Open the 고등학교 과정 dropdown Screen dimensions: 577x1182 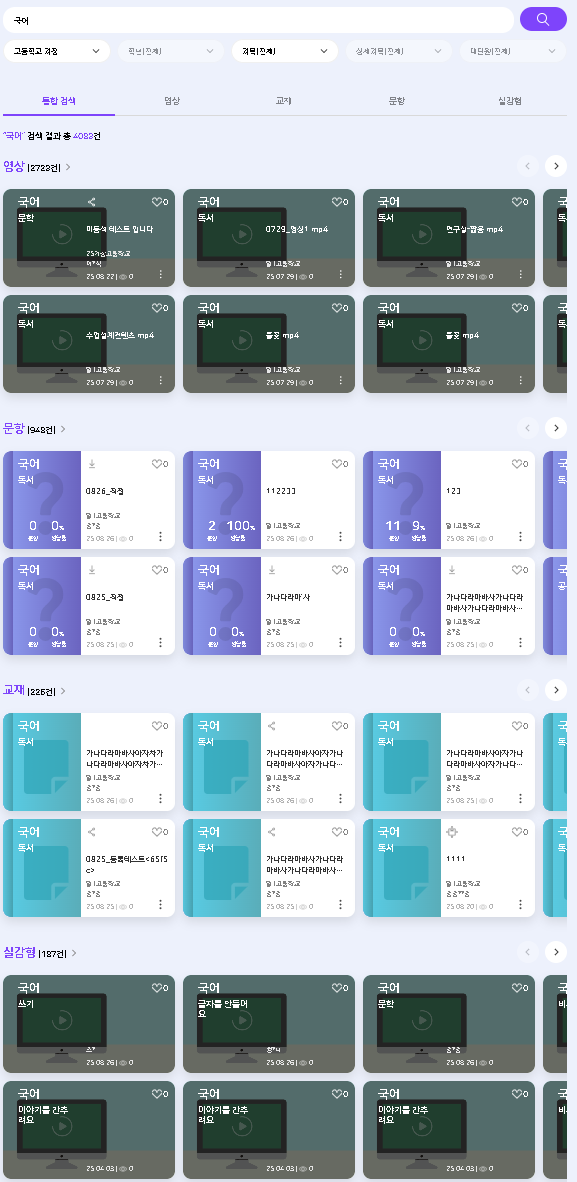[57, 51]
